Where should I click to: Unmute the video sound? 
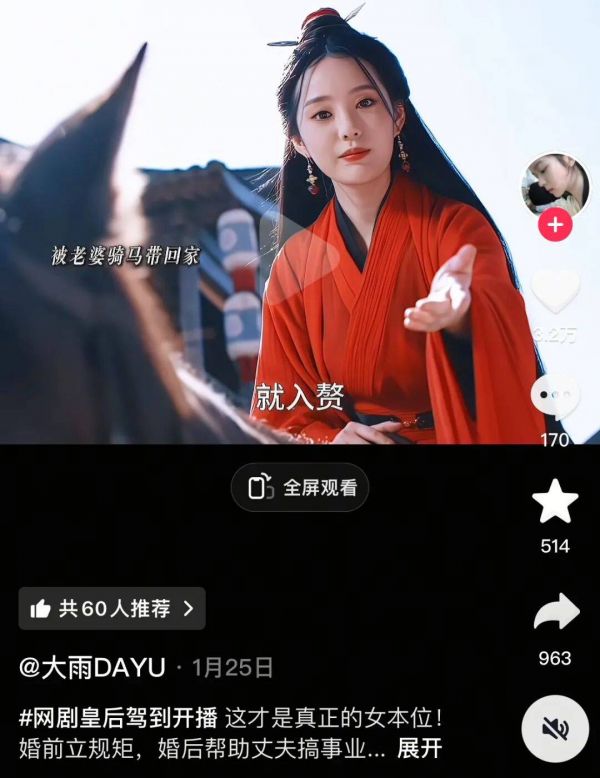click(555, 729)
